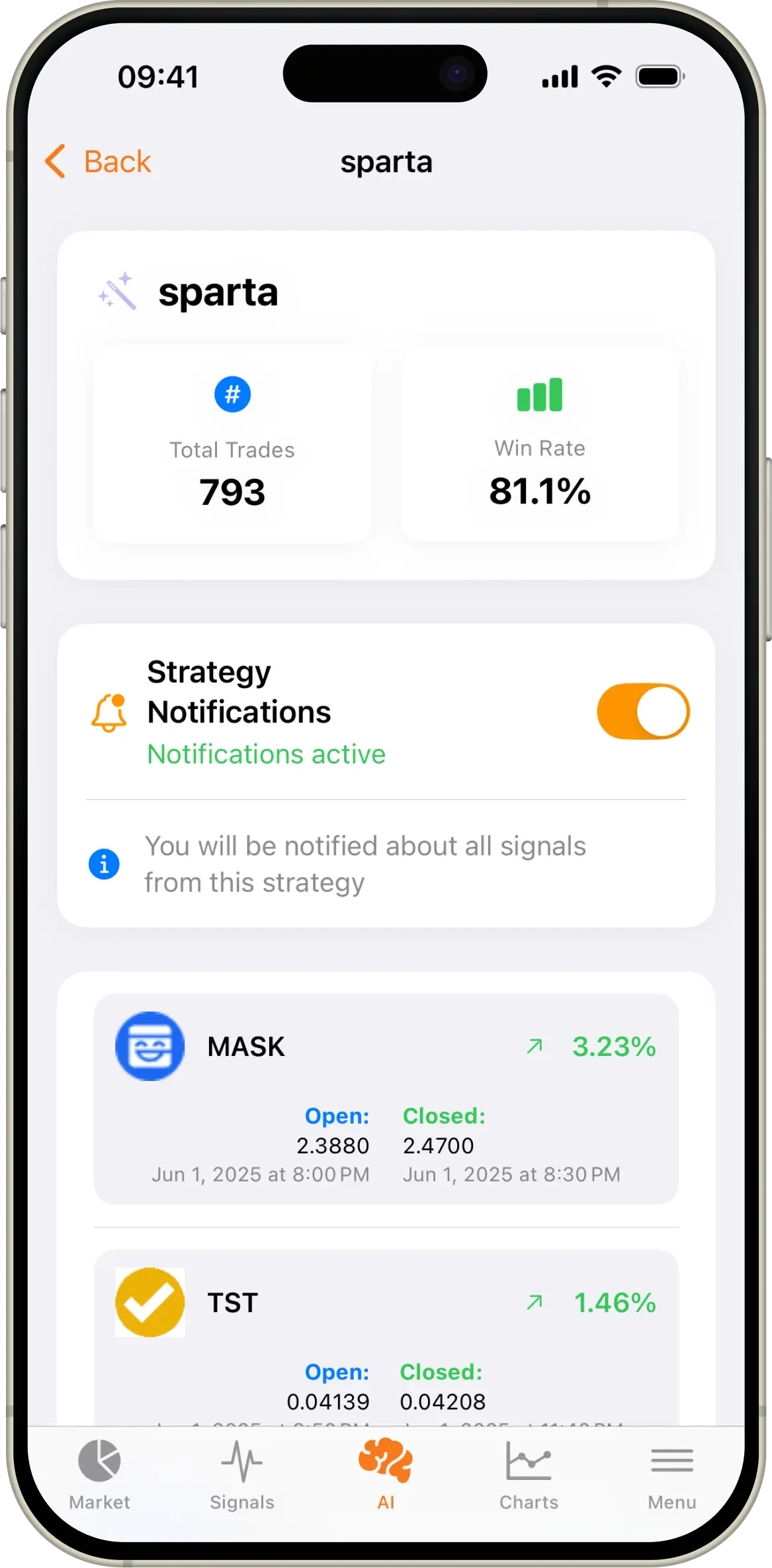Open the Menu tab

pos(671,1473)
